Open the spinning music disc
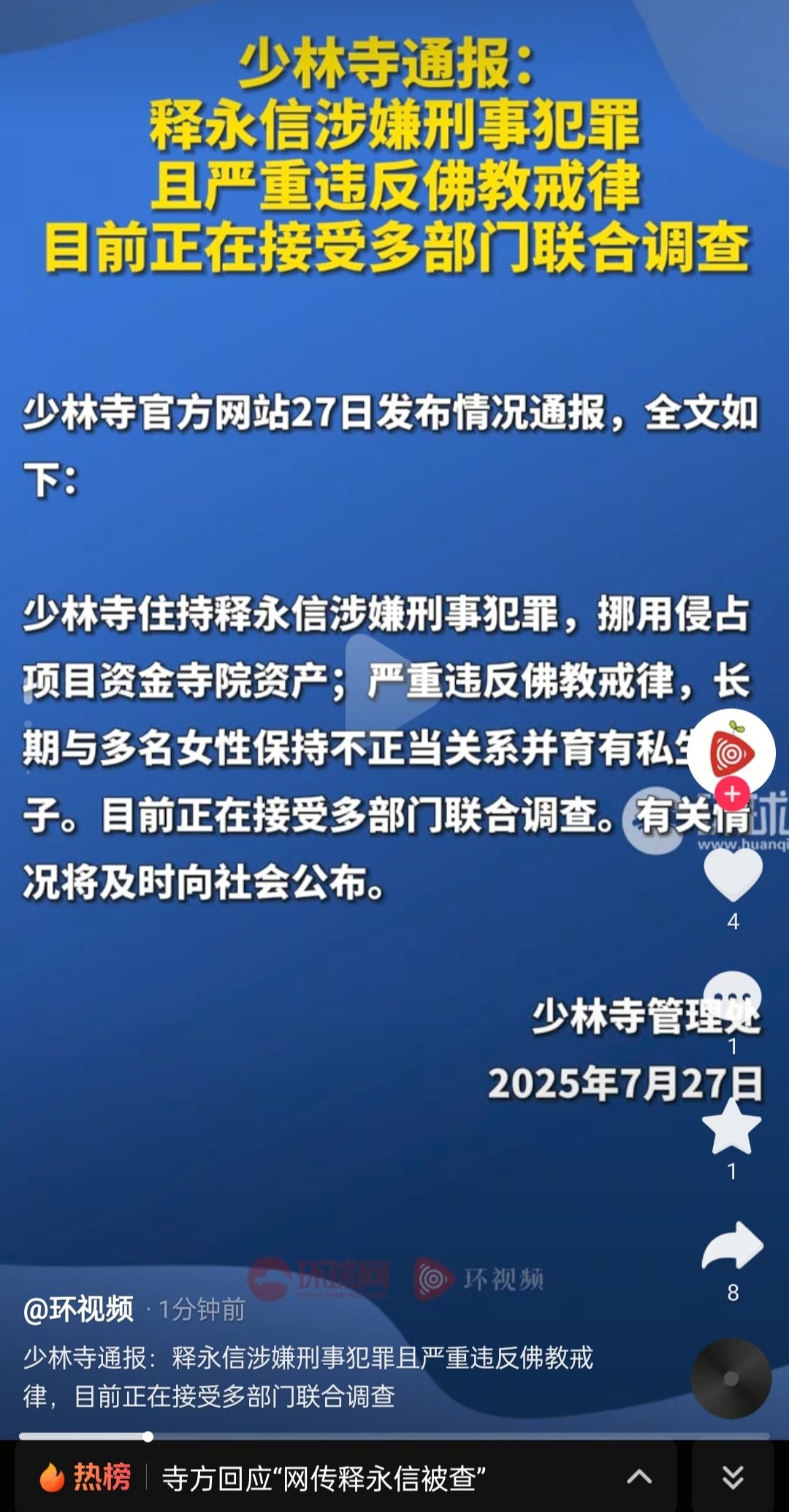Viewport: 789px width, 1512px height. coord(731,1378)
